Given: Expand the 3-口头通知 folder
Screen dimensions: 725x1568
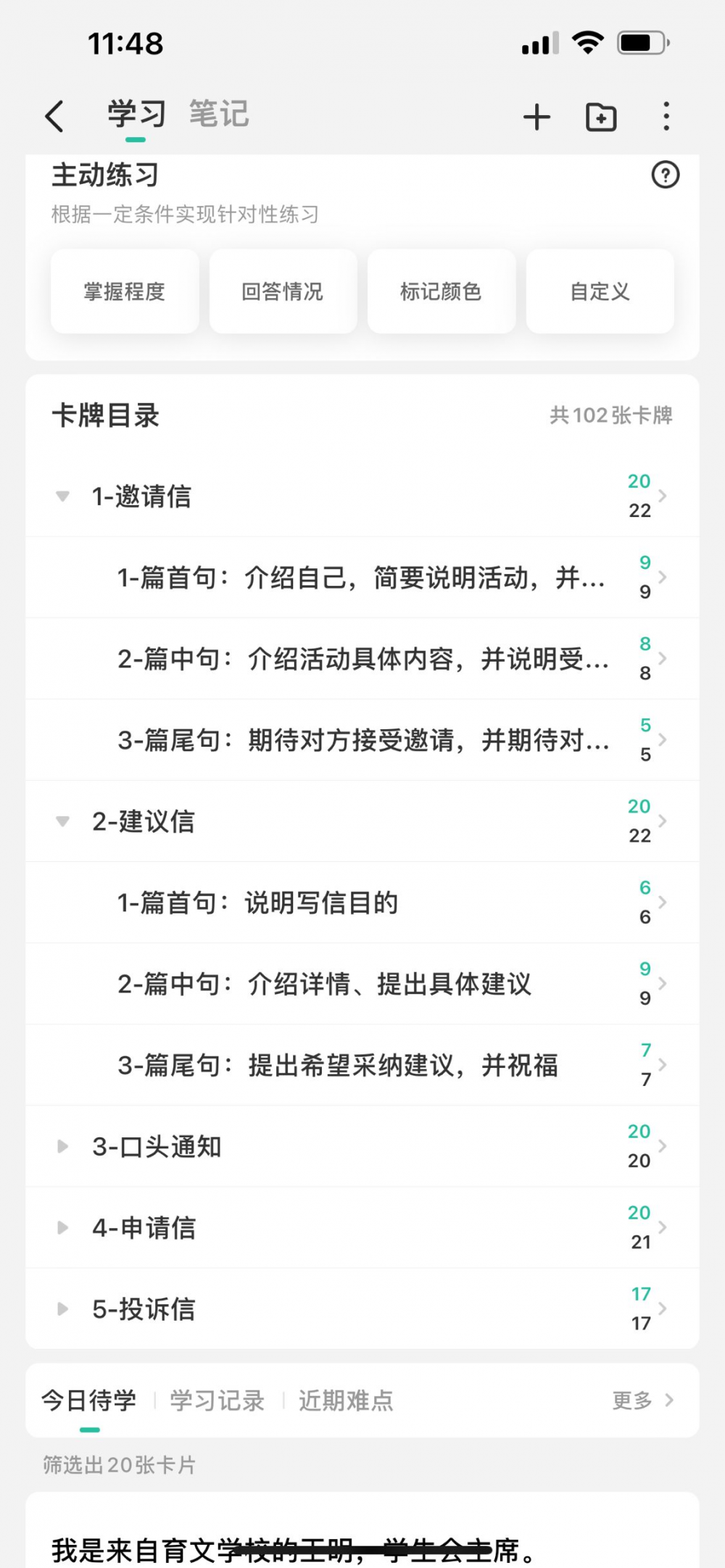Looking at the screenshot, I should point(63,1146).
